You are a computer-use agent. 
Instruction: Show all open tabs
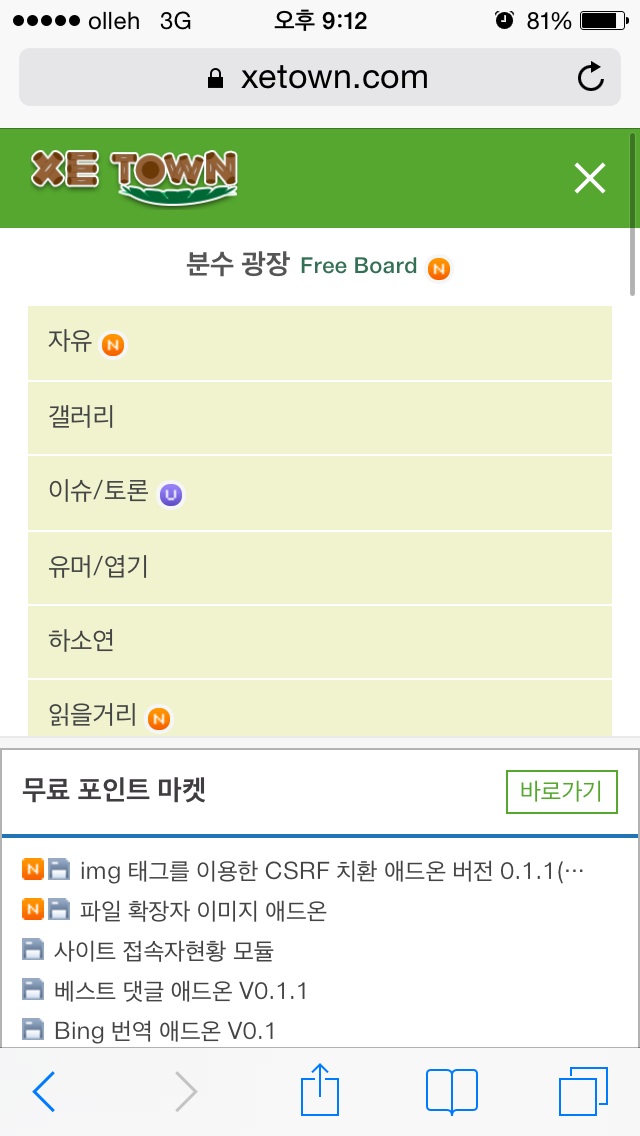583,1090
